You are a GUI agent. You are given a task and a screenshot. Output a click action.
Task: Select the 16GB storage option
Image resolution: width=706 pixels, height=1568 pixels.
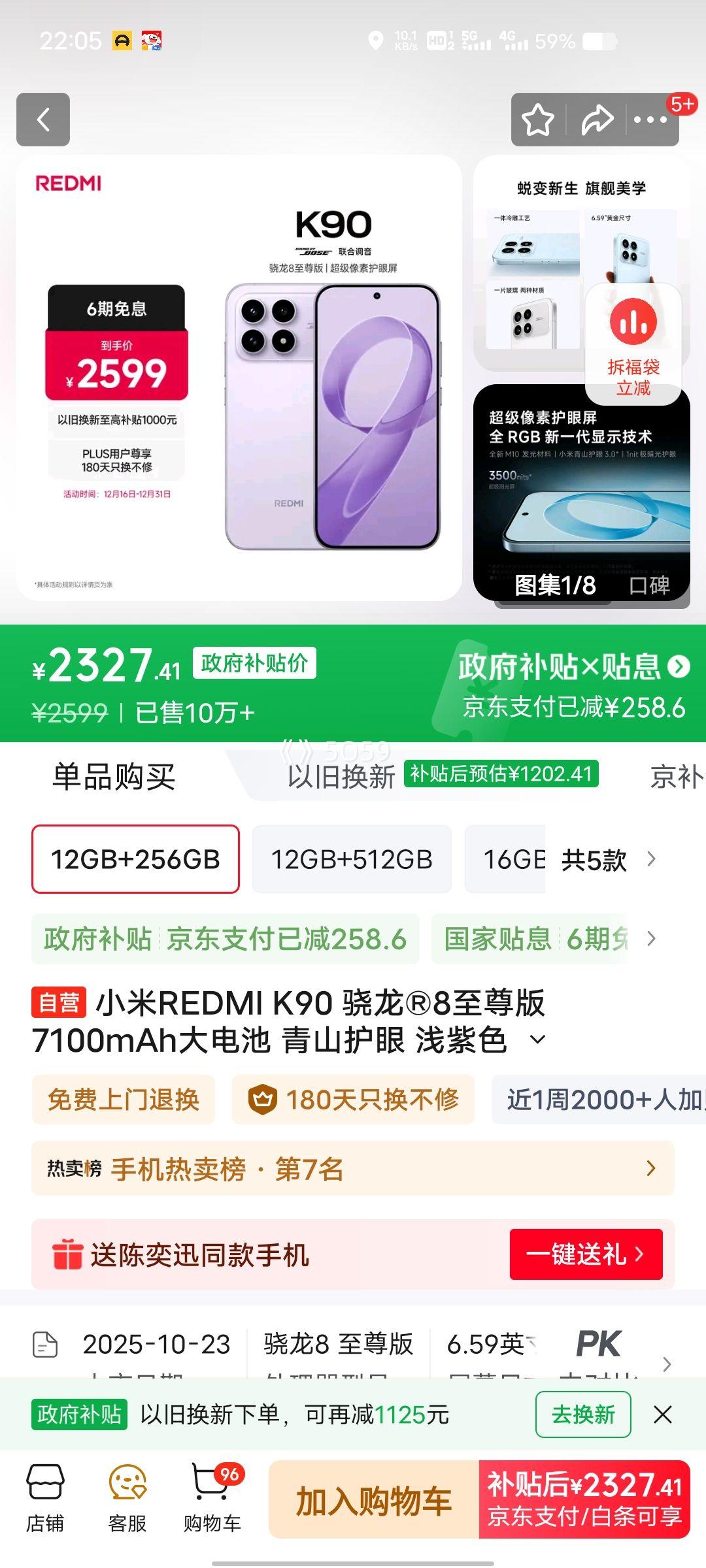(x=512, y=860)
